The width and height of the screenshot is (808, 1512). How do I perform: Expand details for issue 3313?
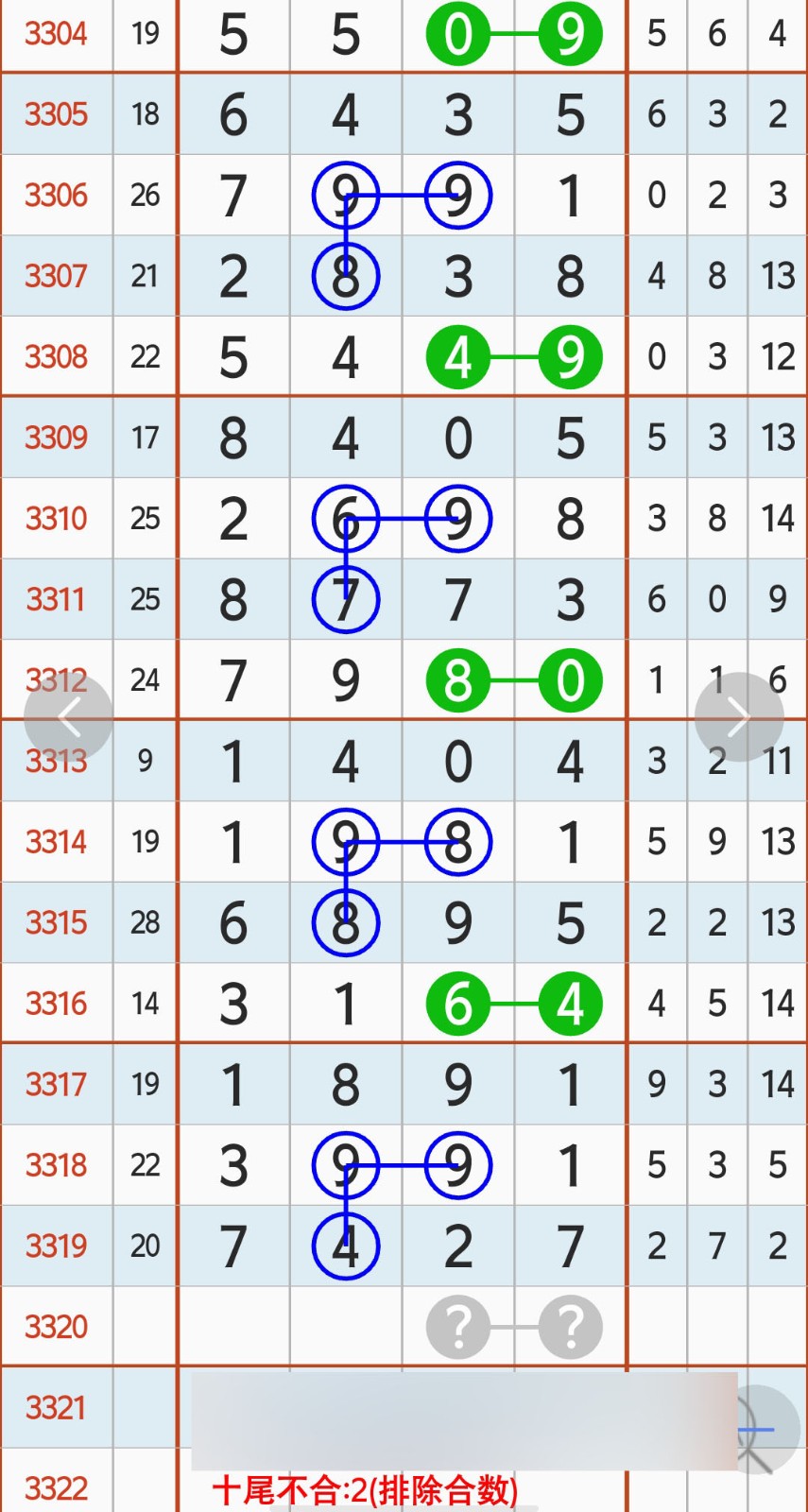point(56,761)
